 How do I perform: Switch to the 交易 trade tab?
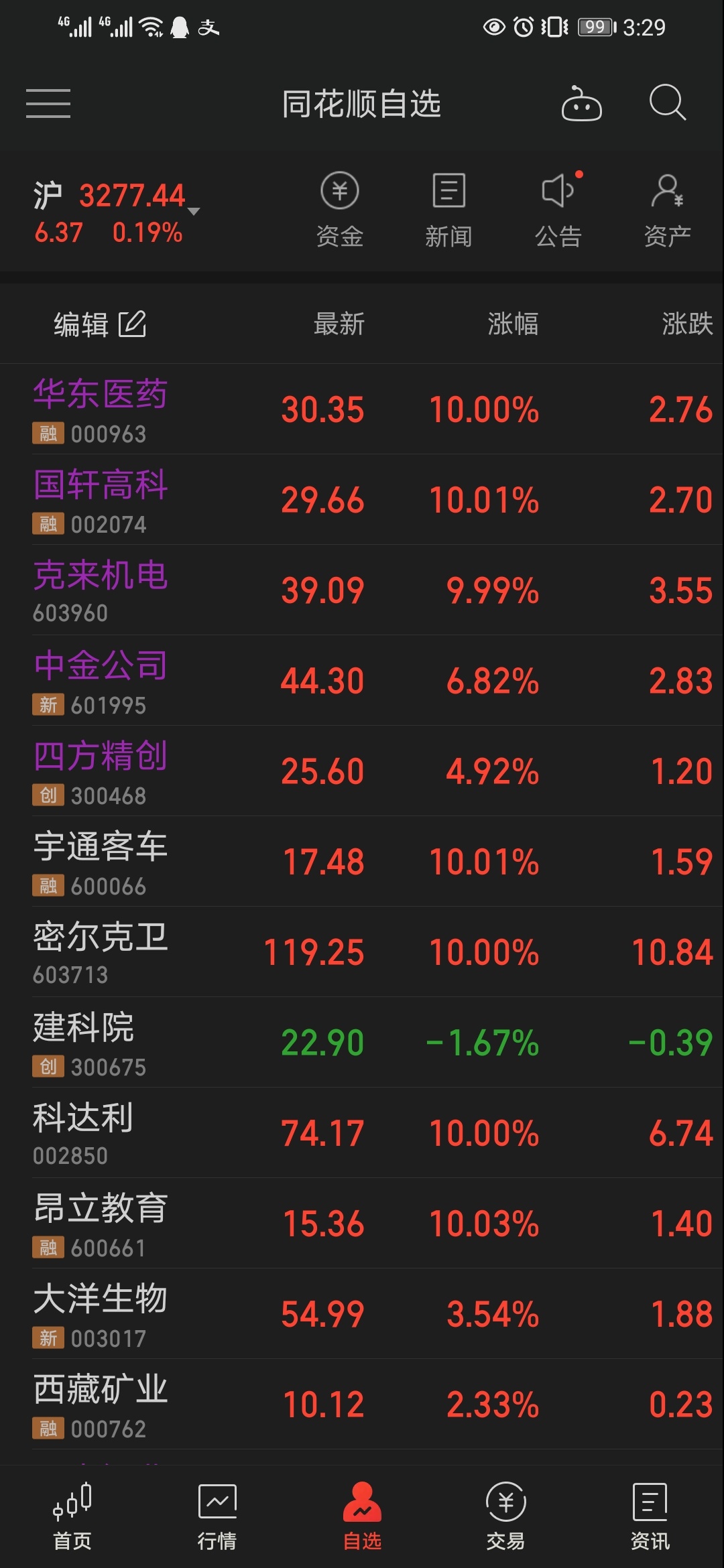point(506,1517)
